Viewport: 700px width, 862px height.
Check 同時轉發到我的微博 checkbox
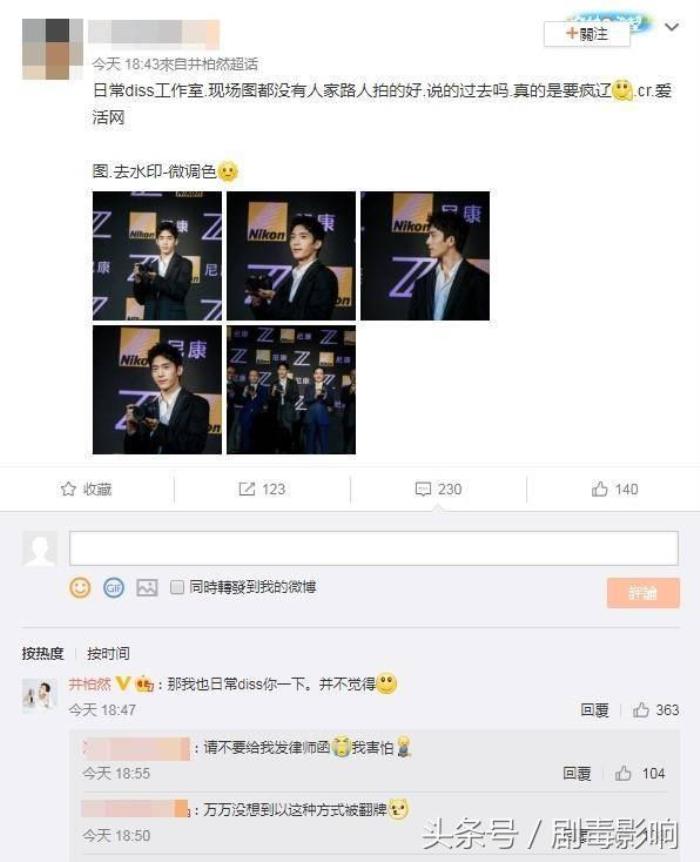(x=177, y=587)
